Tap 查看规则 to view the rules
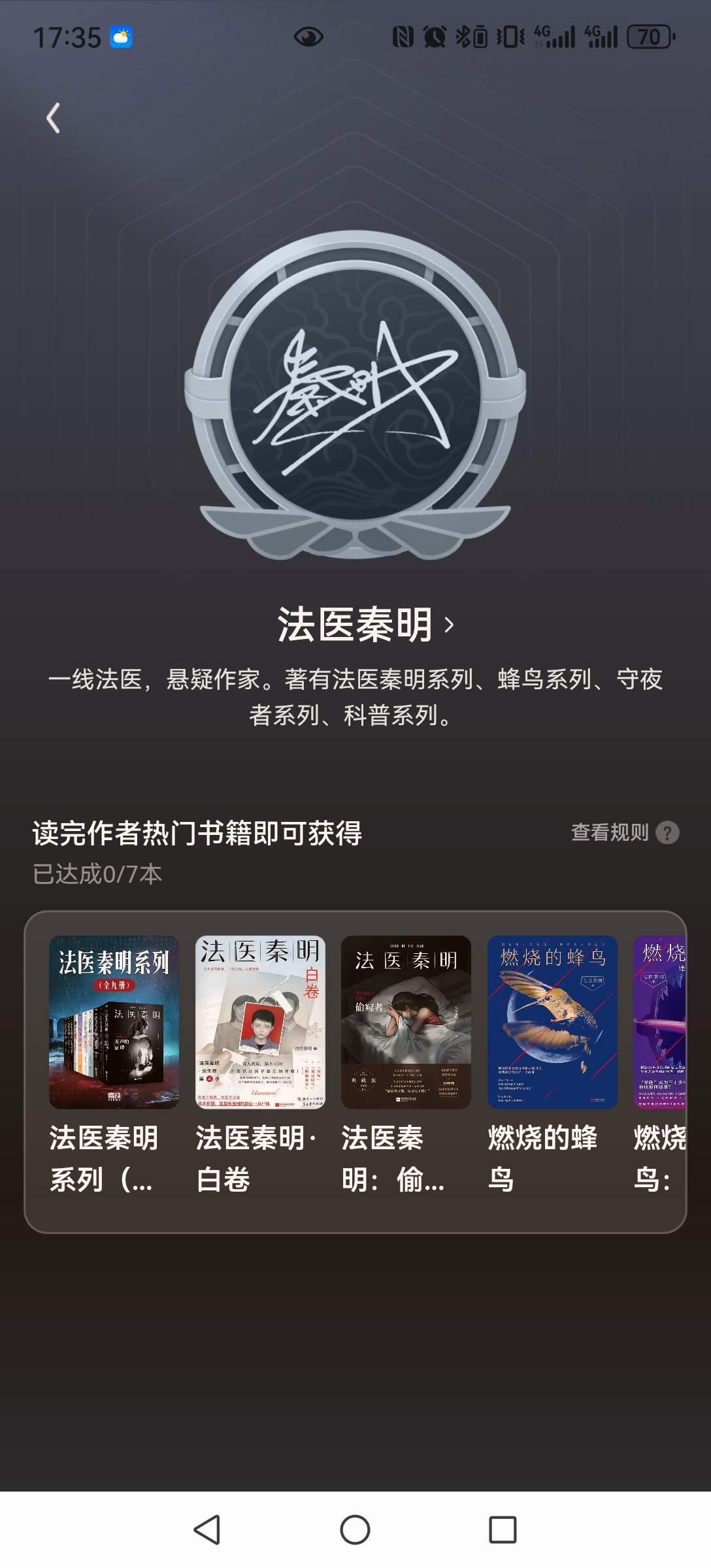Viewport: 711px width, 1568px height. 625,832
